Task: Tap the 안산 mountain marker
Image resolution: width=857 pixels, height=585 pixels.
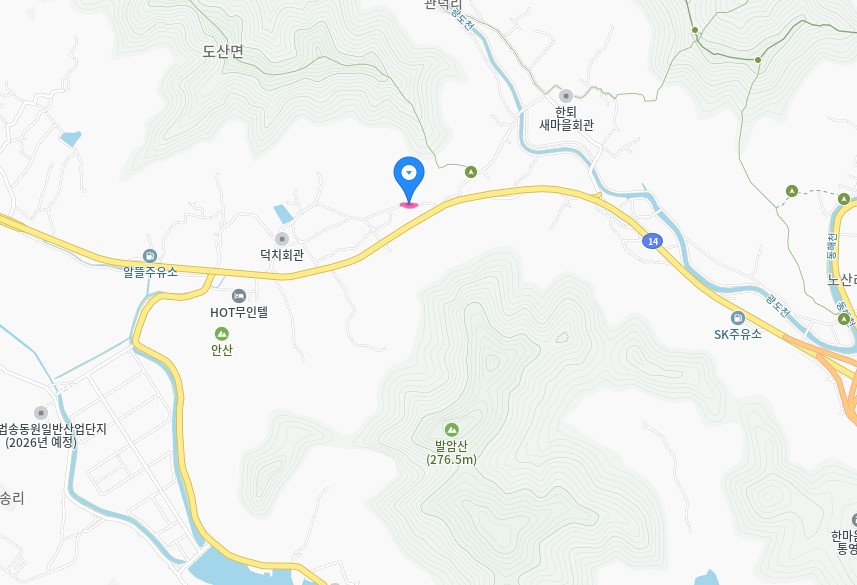Action: [222, 334]
